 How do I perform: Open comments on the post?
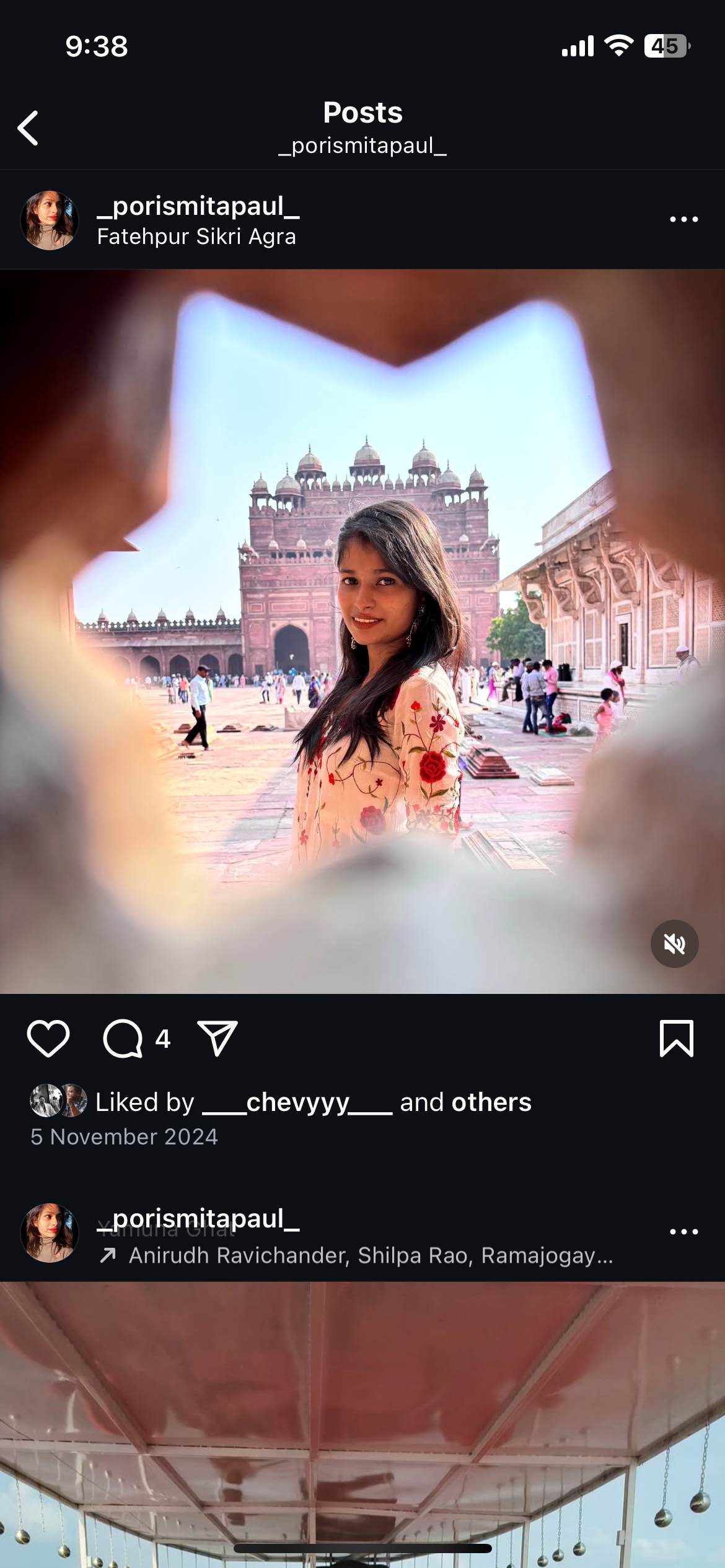[123, 1039]
